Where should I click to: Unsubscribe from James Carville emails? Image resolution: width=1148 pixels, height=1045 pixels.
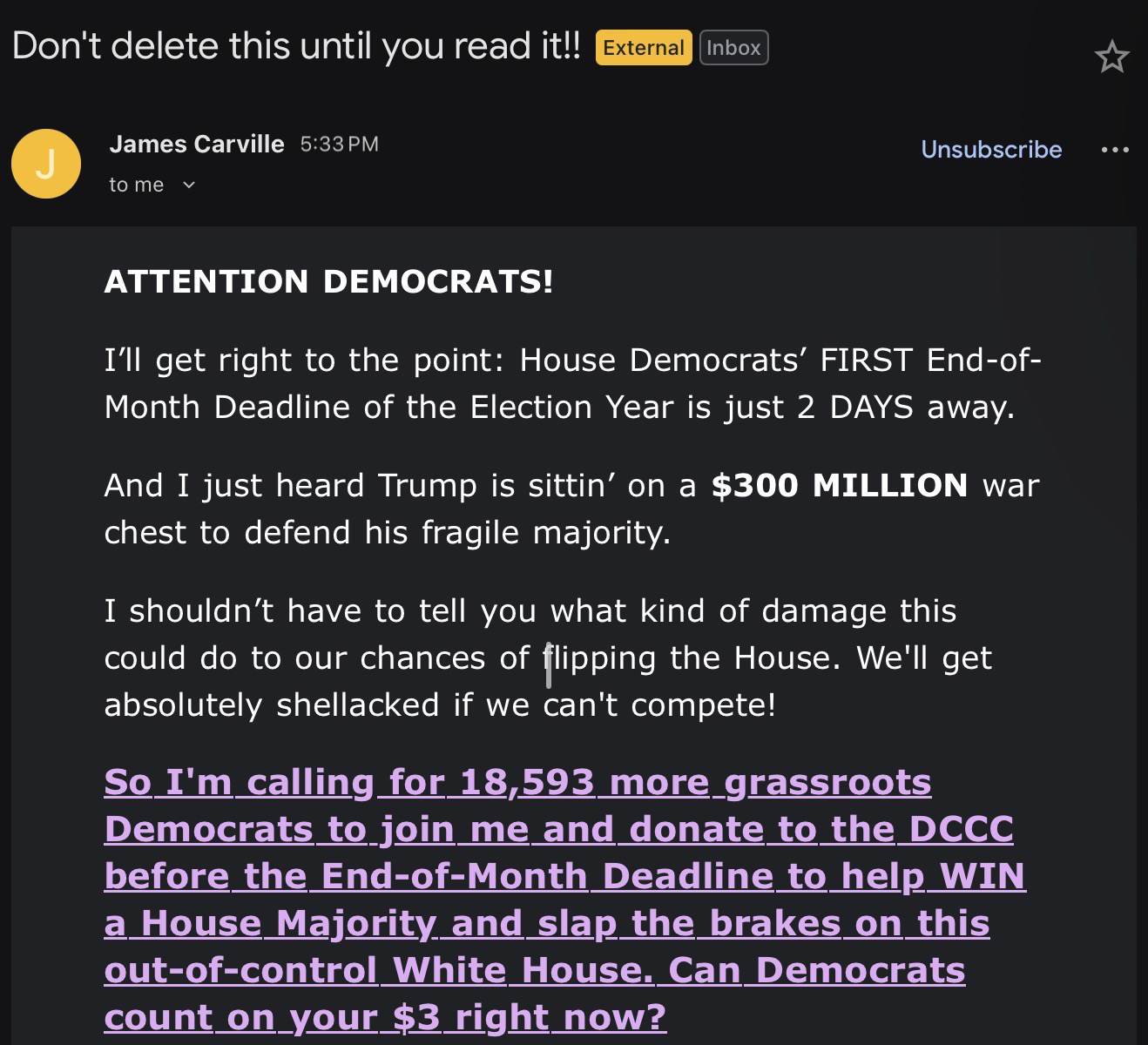coord(991,149)
